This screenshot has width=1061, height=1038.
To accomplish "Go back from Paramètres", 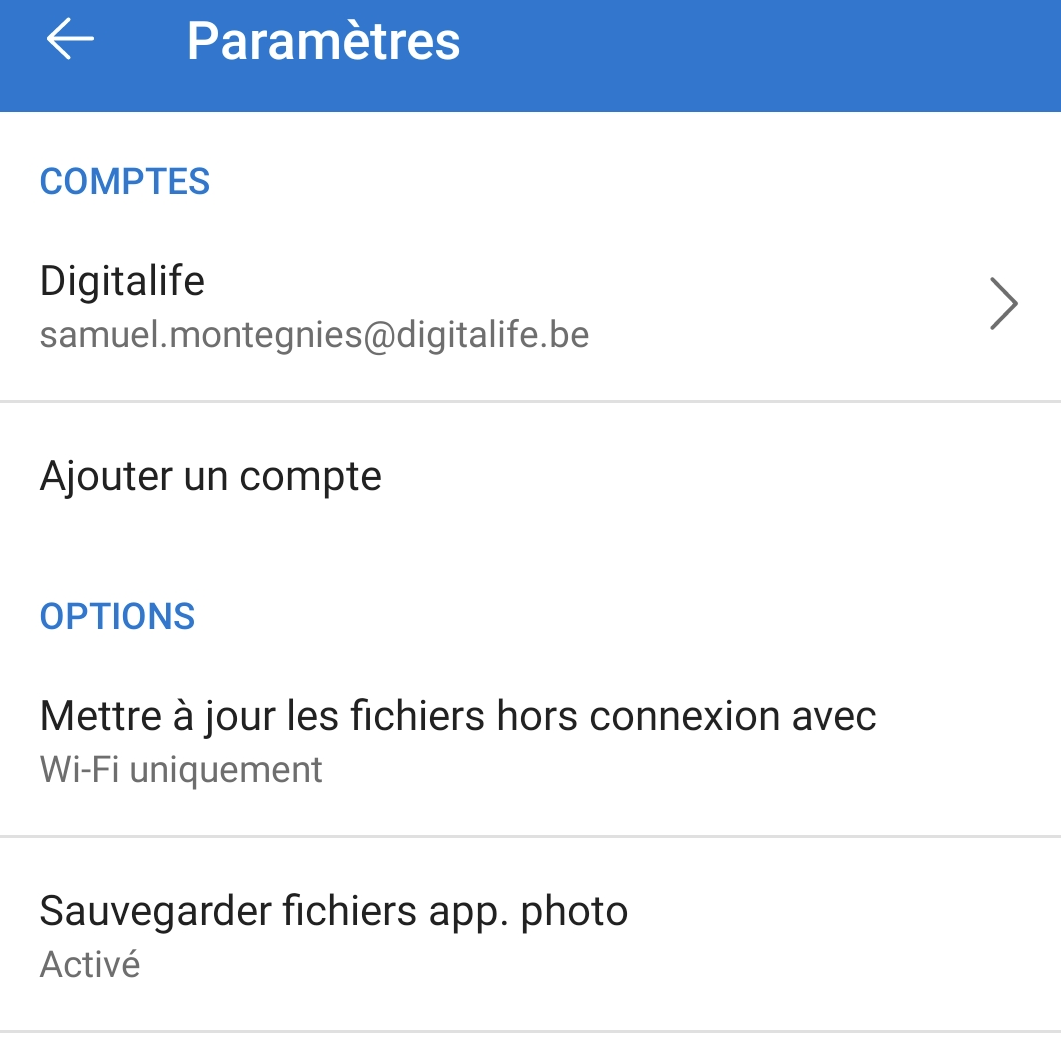I will 70,40.
